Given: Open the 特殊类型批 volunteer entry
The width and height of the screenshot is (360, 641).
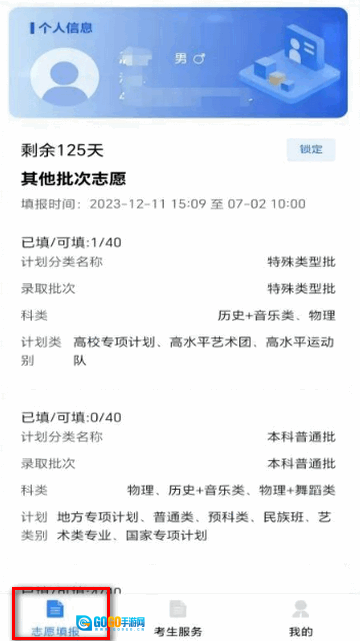Looking at the screenshot, I should 178,301.
